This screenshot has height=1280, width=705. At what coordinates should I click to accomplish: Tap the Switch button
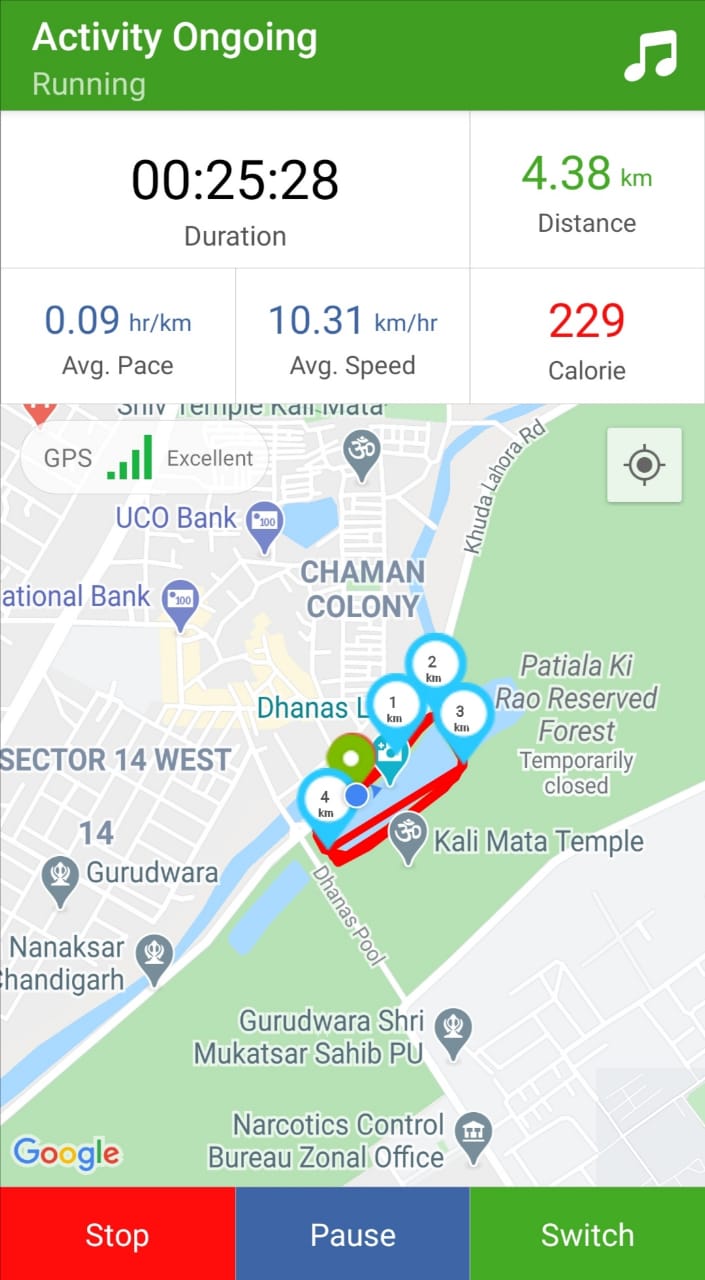(587, 1234)
